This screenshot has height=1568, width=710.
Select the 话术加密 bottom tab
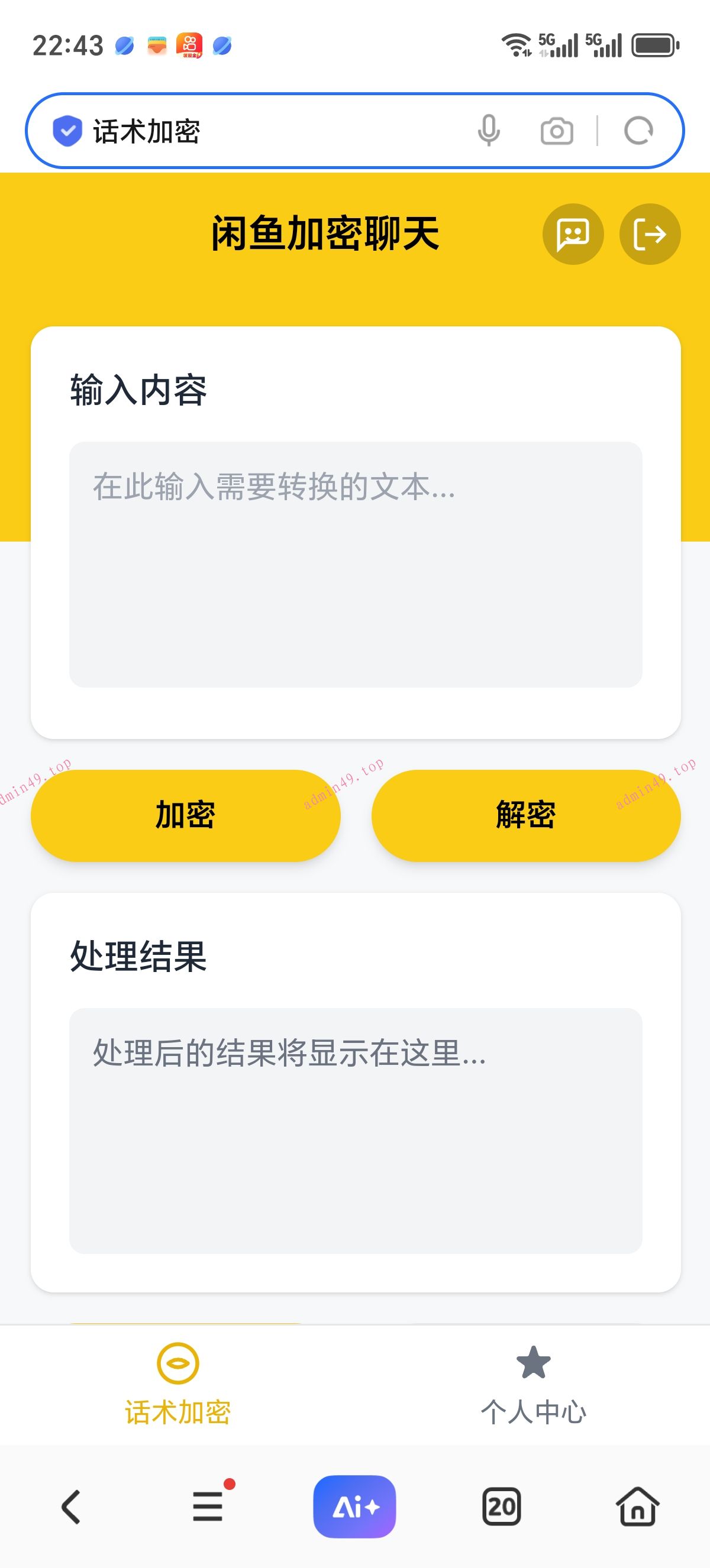[178, 1400]
